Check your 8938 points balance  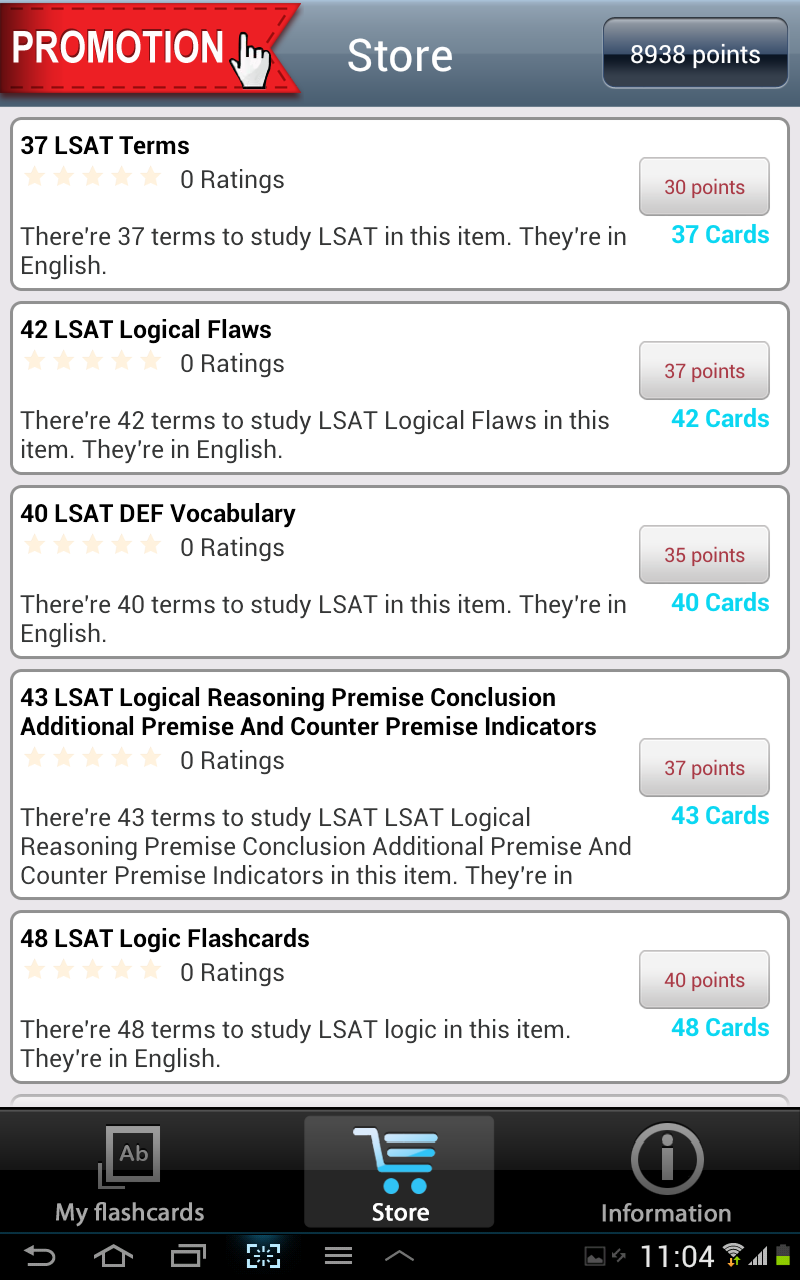(x=694, y=53)
